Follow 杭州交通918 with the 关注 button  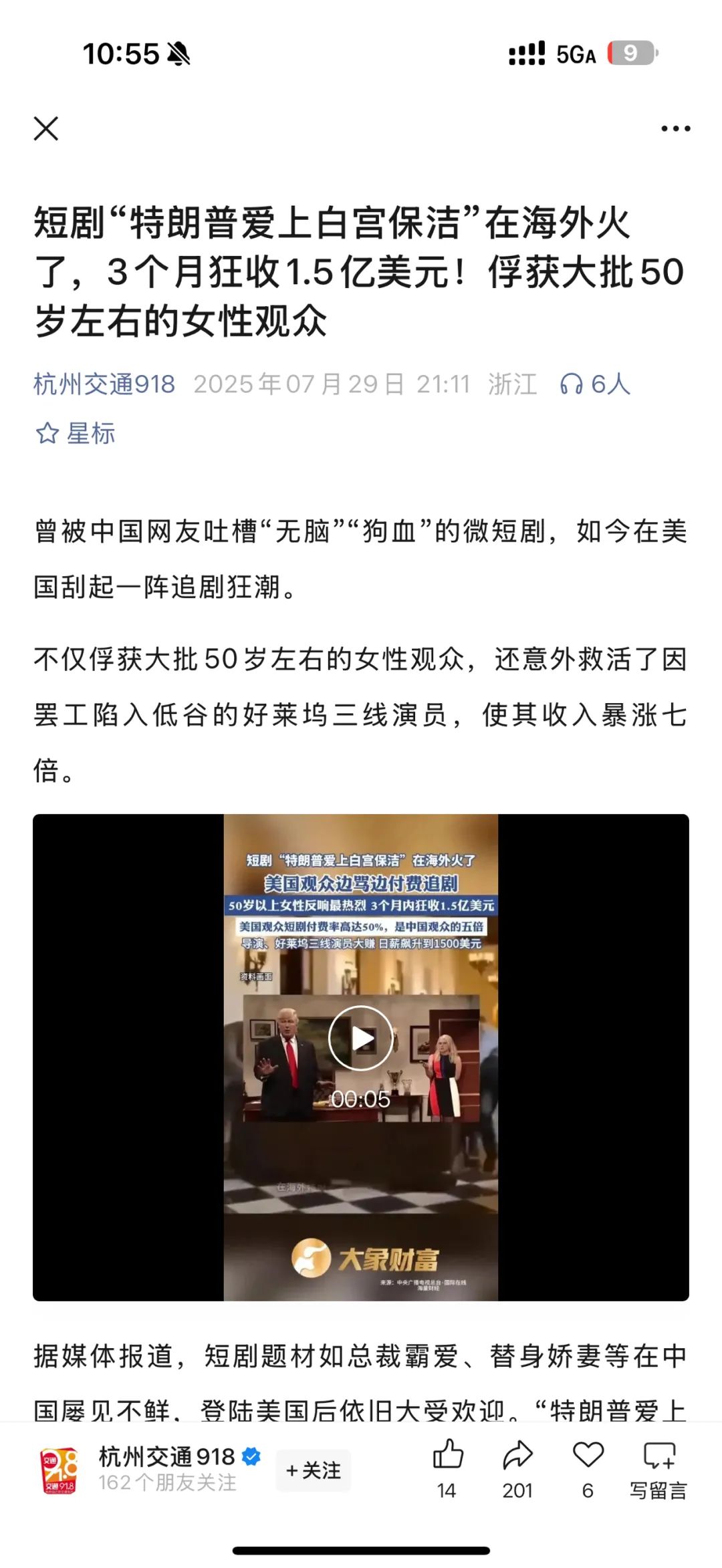click(x=314, y=1470)
